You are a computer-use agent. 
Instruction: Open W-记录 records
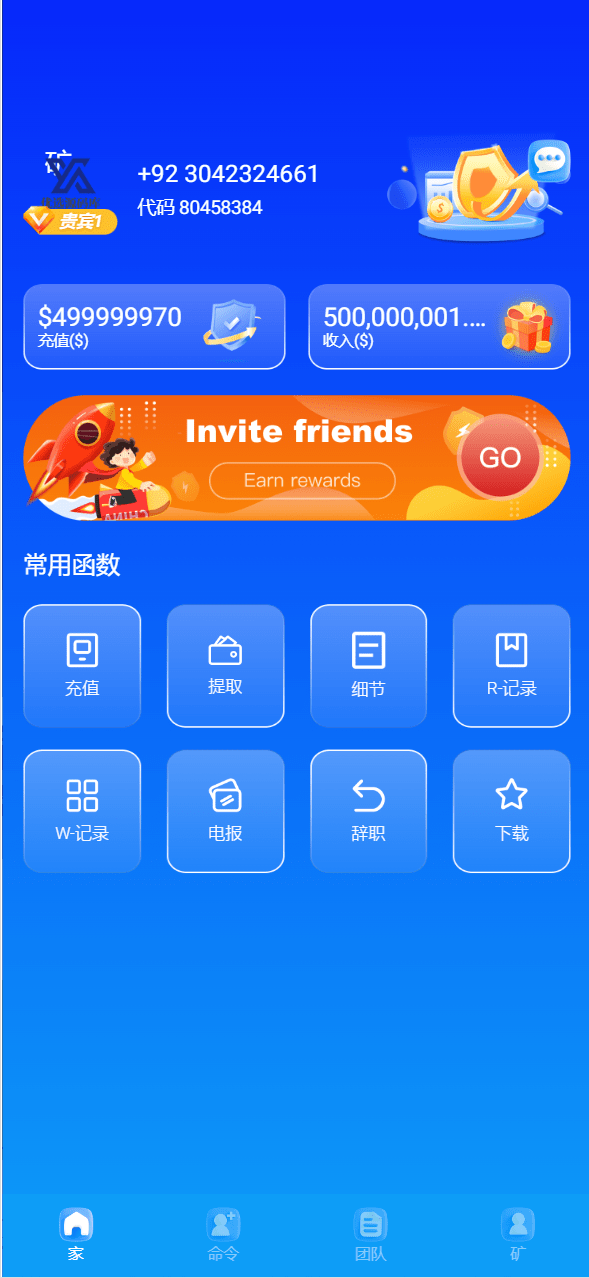point(82,811)
